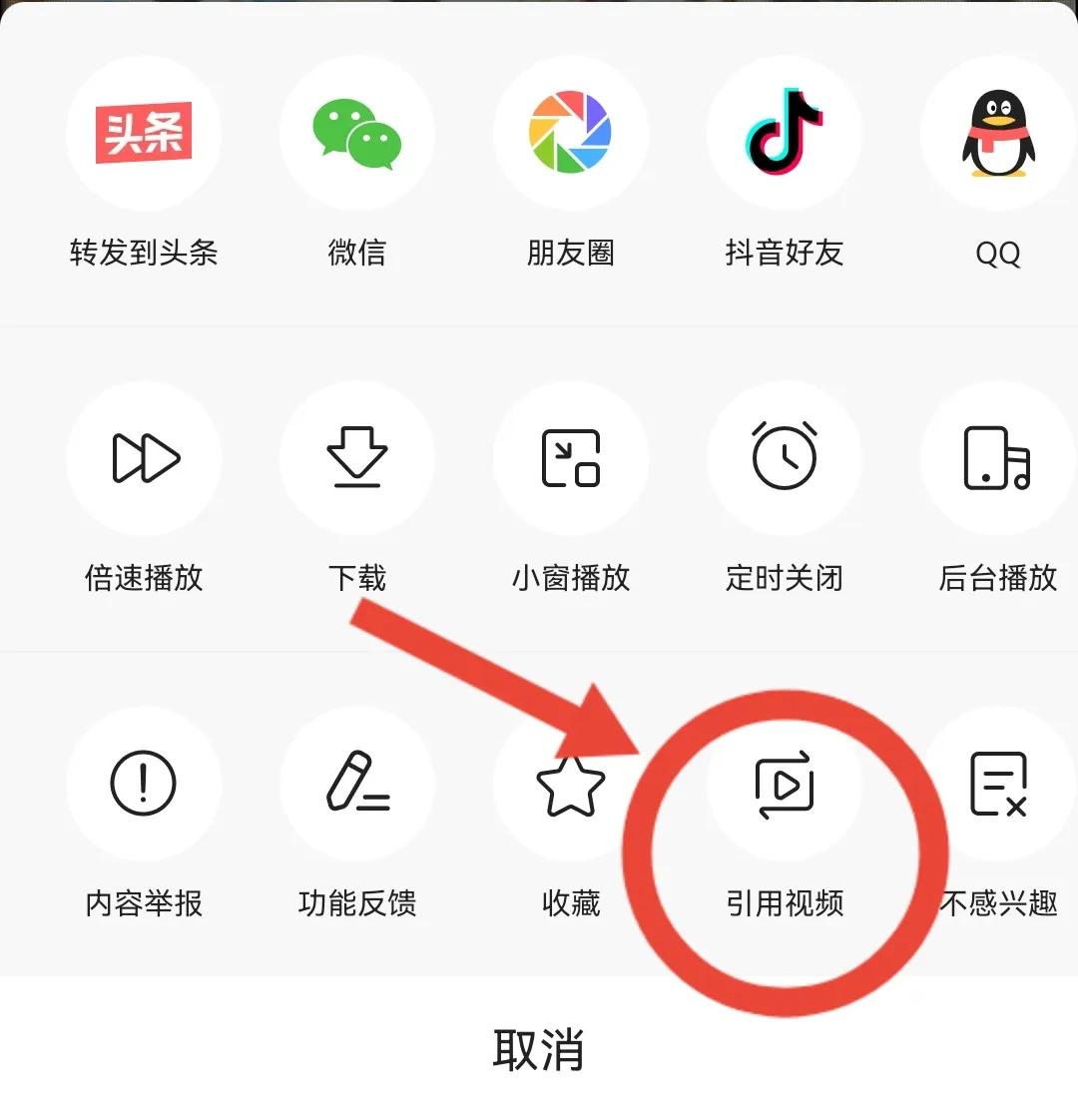Send to 抖音好友
The image size is (1078, 1120).
(785, 134)
